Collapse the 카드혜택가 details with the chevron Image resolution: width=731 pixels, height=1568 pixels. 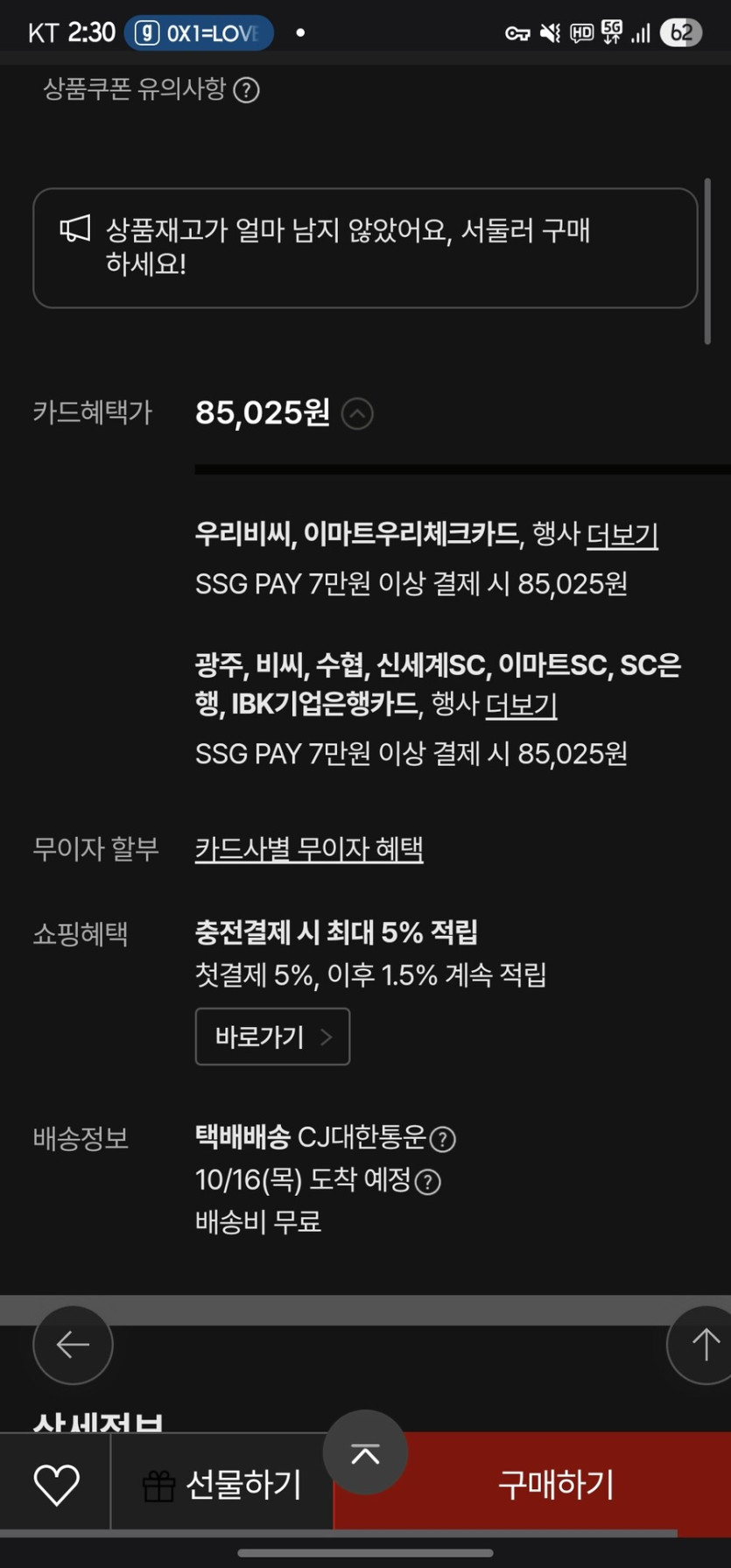(356, 413)
